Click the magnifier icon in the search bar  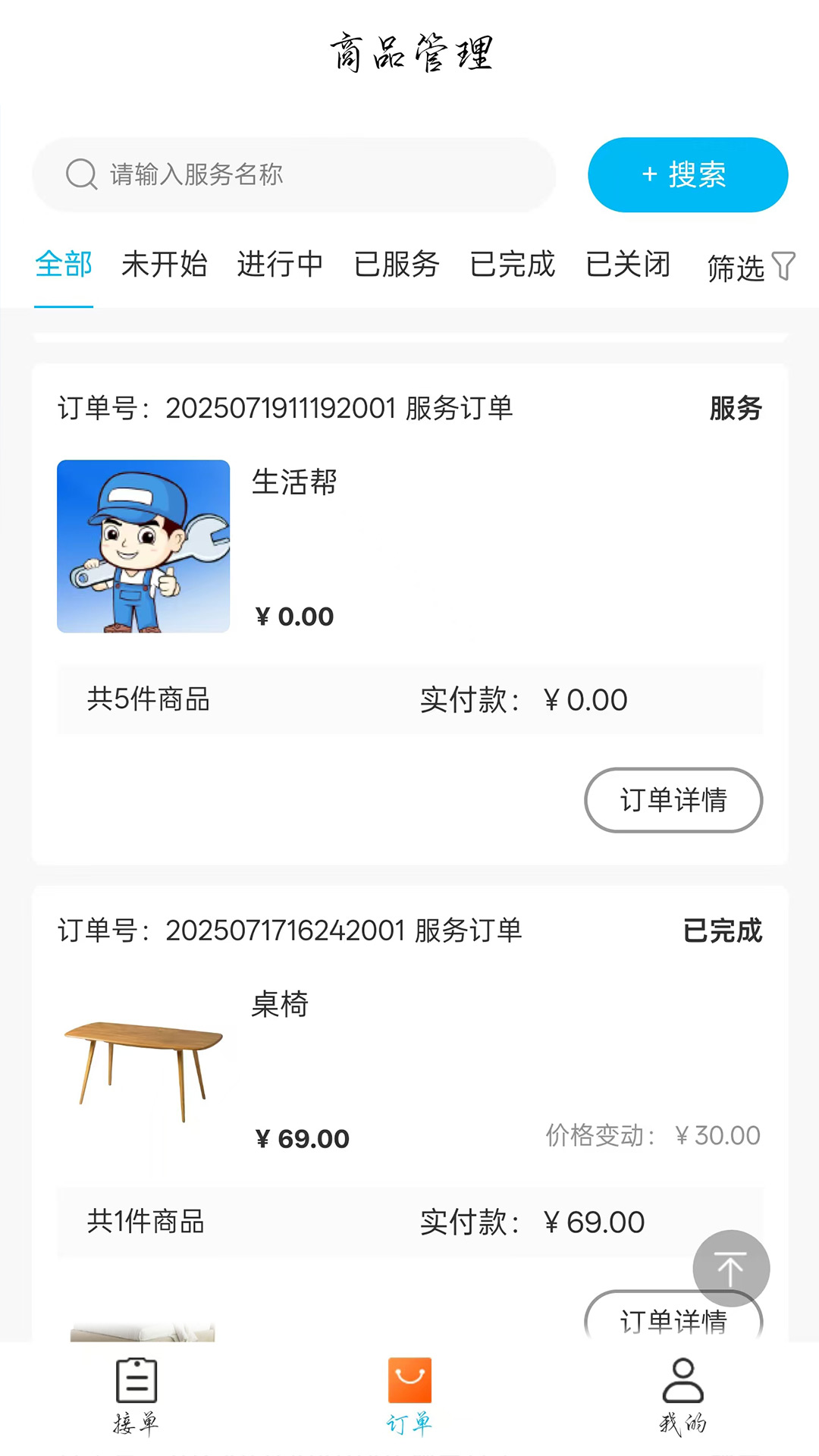click(x=81, y=174)
